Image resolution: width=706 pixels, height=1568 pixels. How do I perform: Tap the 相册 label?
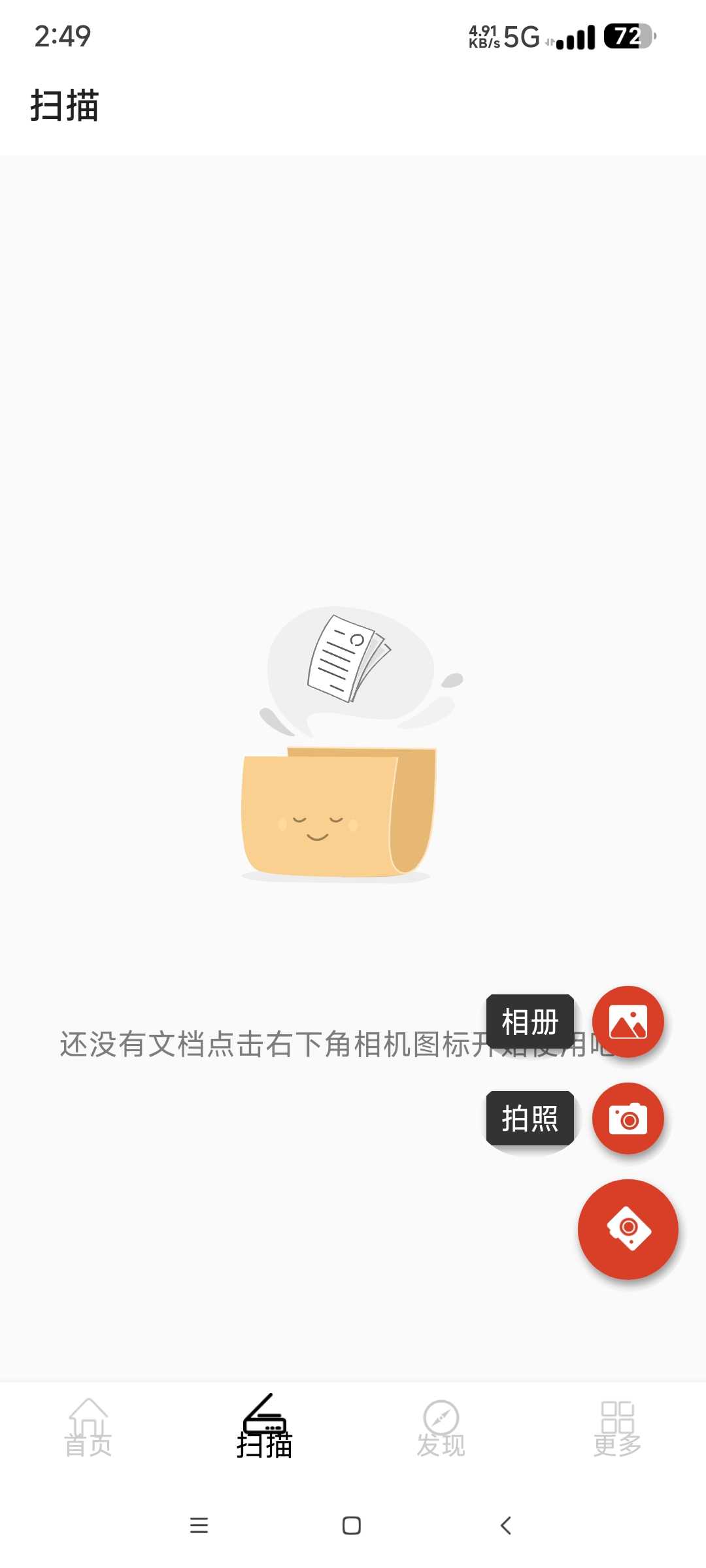click(x=530, y=1022)
